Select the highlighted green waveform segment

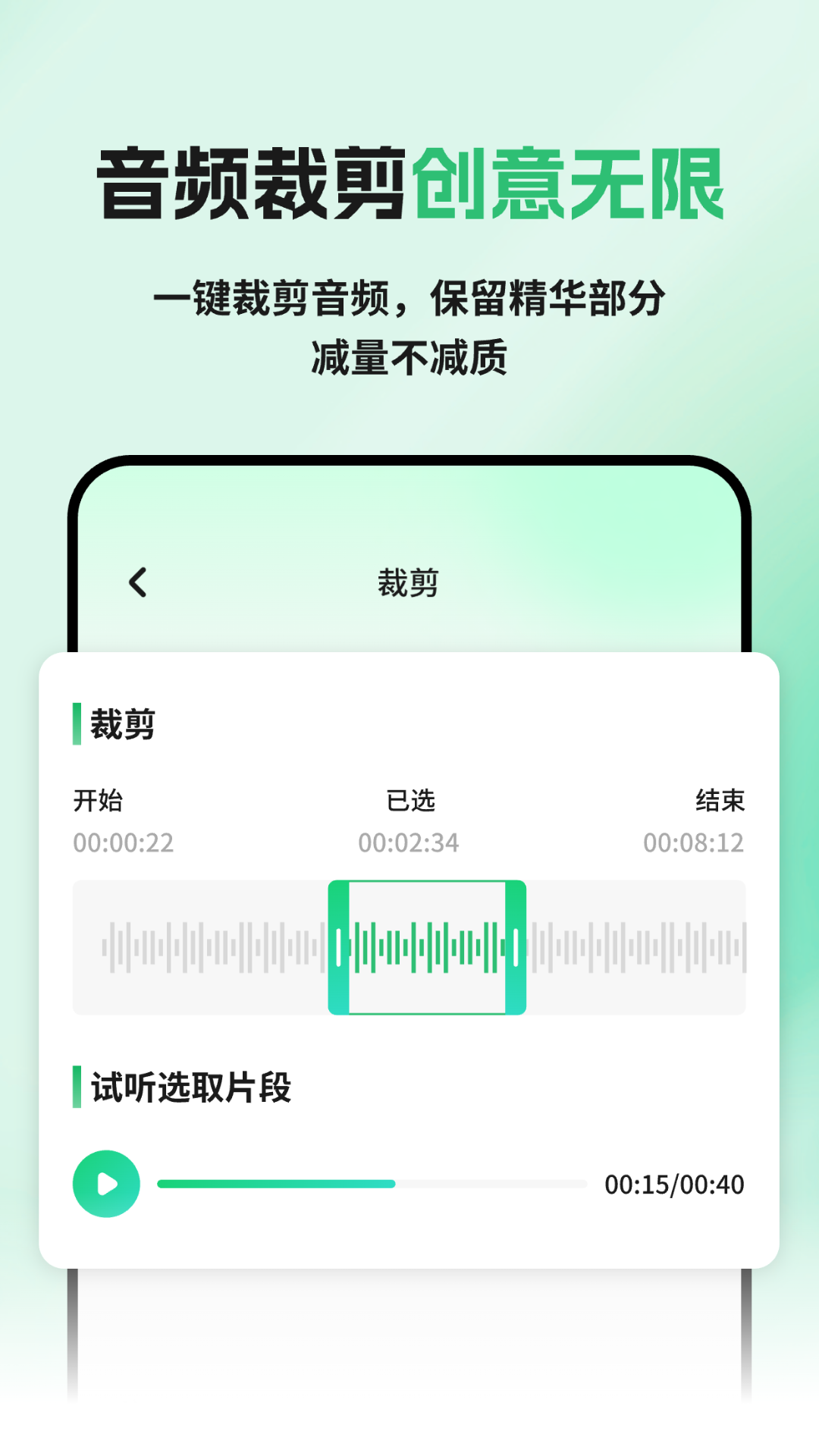coord(426,946)
